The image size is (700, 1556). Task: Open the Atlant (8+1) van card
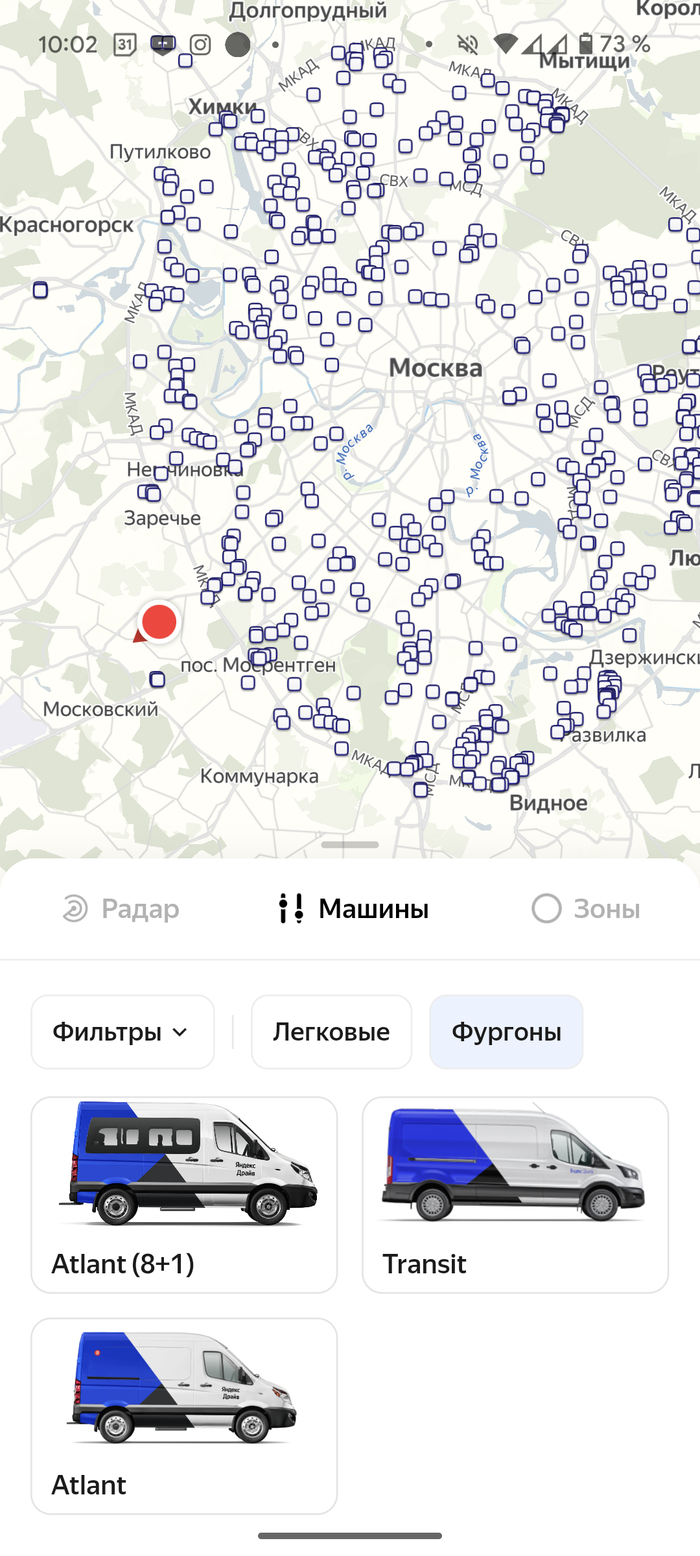(x=184, y=1194)
